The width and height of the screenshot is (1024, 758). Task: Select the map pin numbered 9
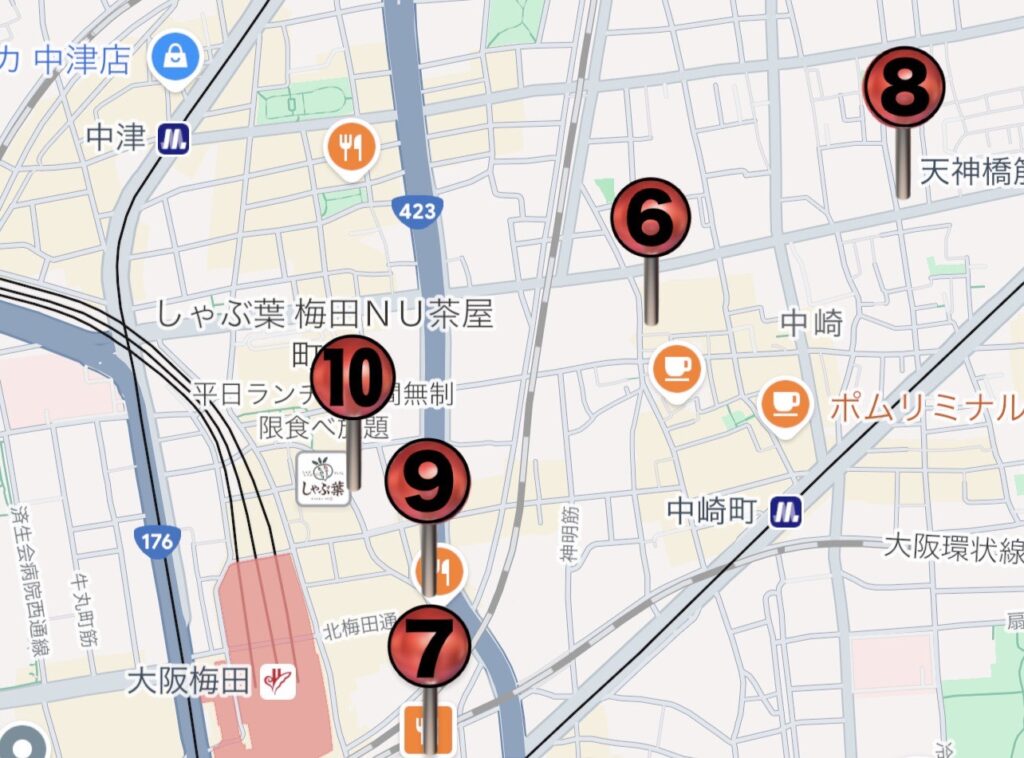(x=428, y=481)
